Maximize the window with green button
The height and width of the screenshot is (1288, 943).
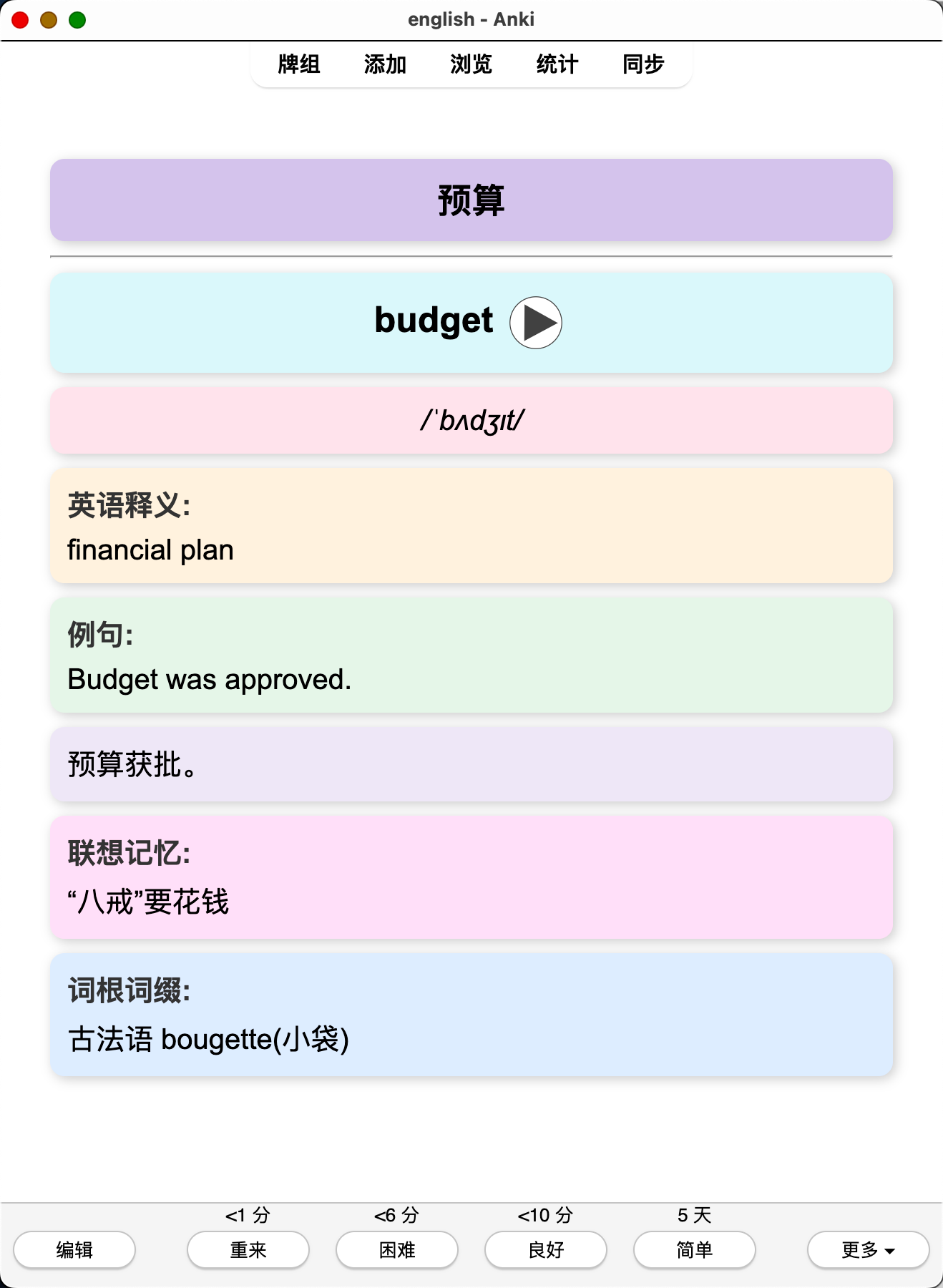(77, 20)
